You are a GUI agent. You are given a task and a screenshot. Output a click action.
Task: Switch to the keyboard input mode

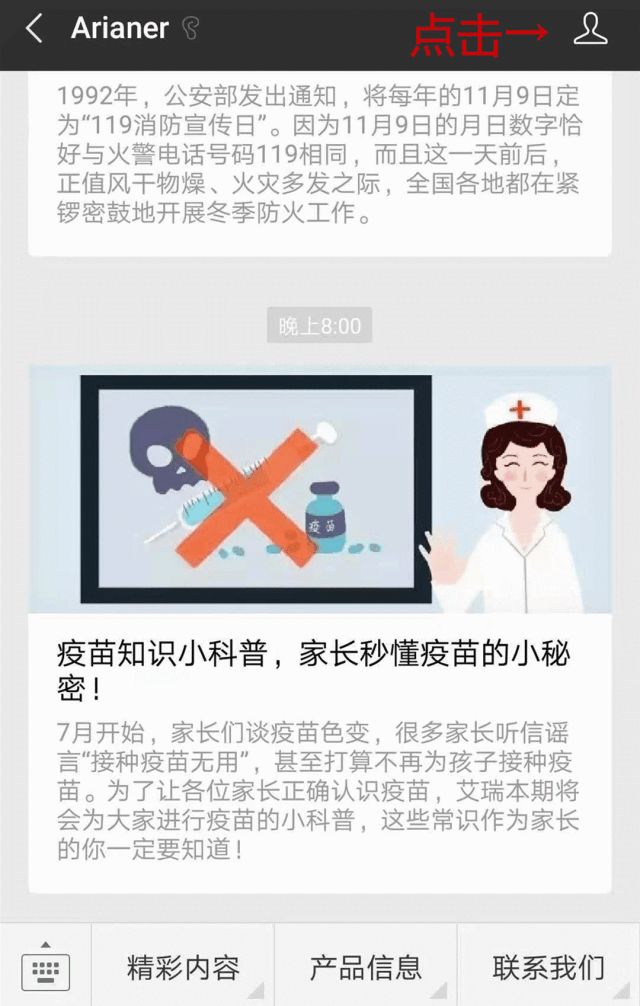point(45,966)
